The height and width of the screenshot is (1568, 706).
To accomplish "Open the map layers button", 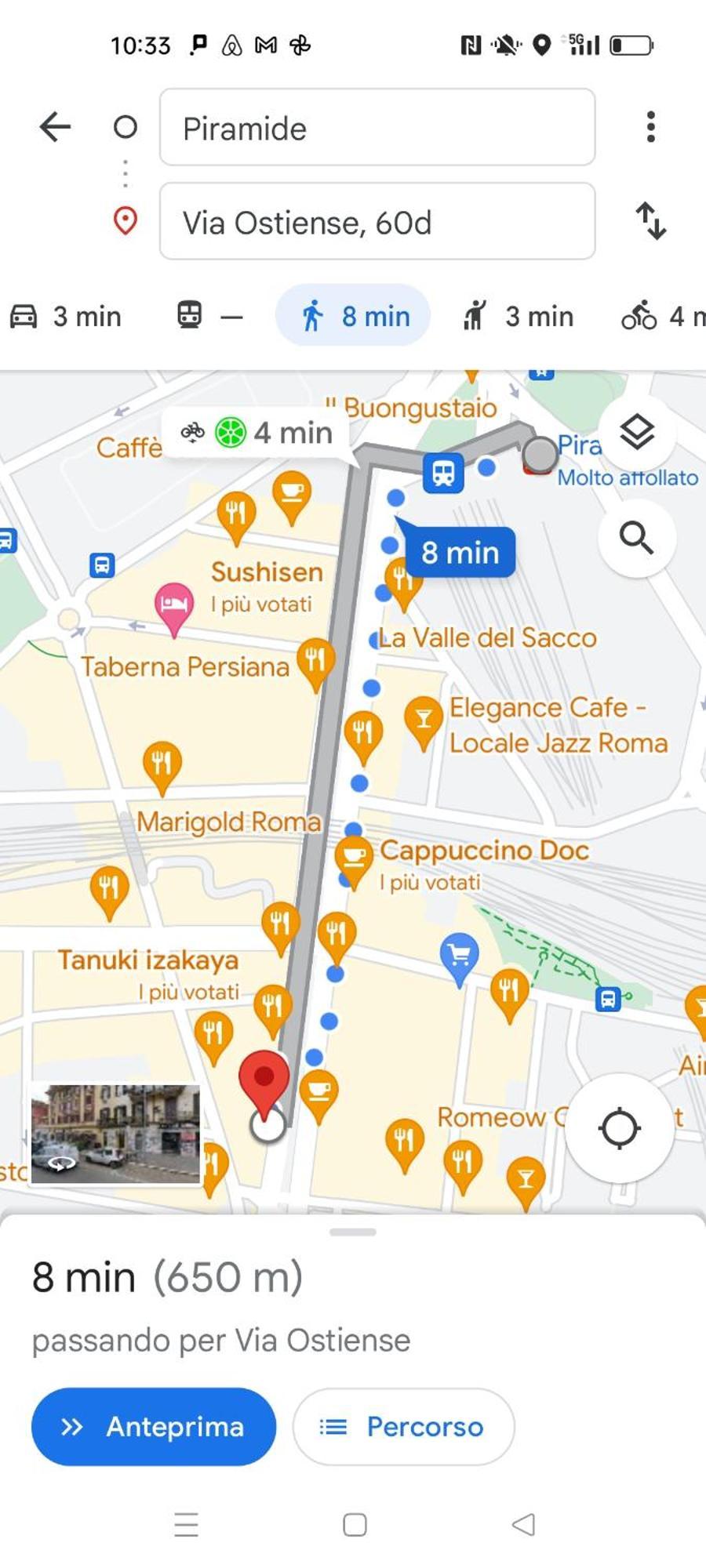I will 636,432.
